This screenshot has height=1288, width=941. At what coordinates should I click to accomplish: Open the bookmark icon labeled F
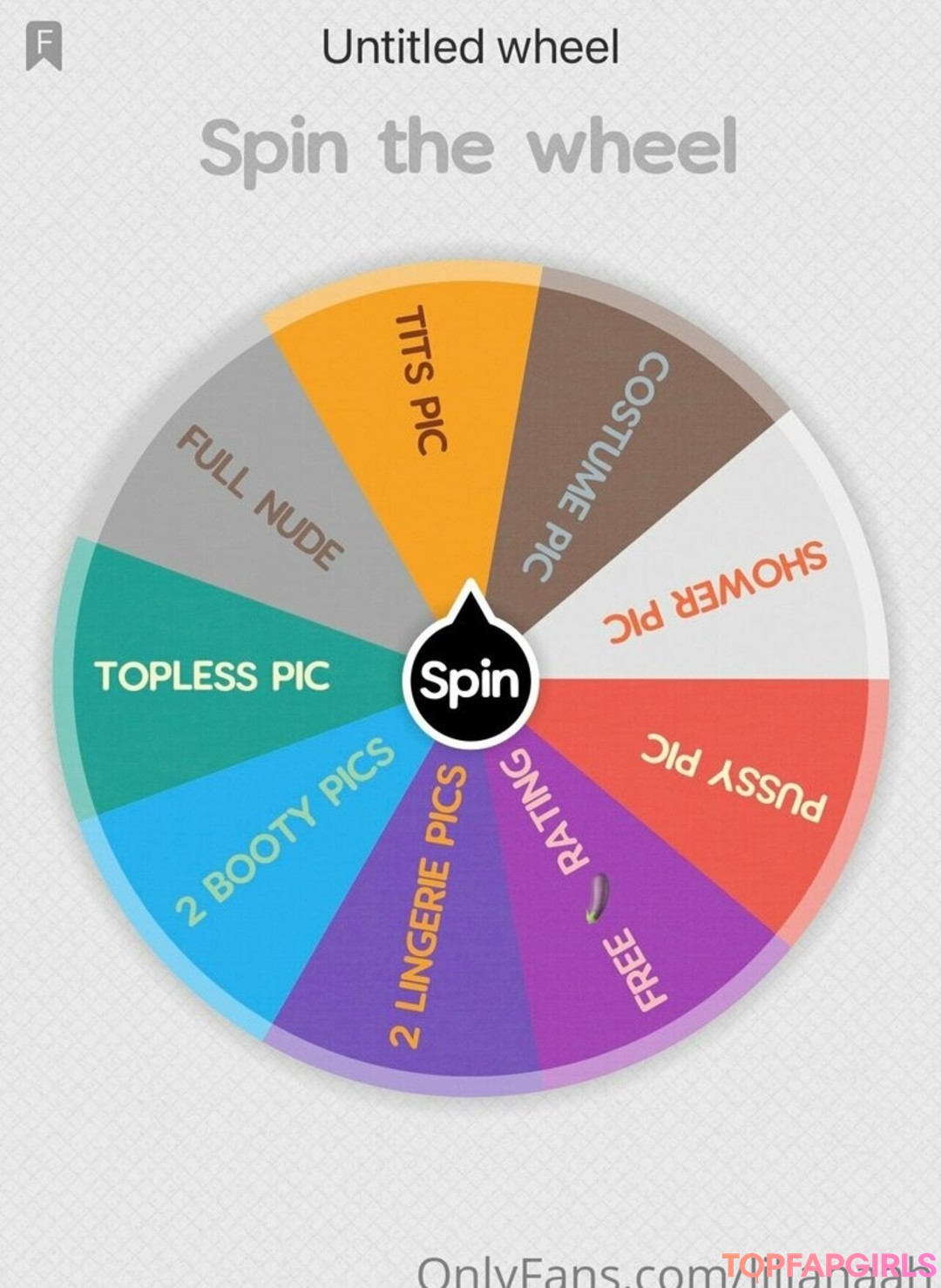coord(44,45)
